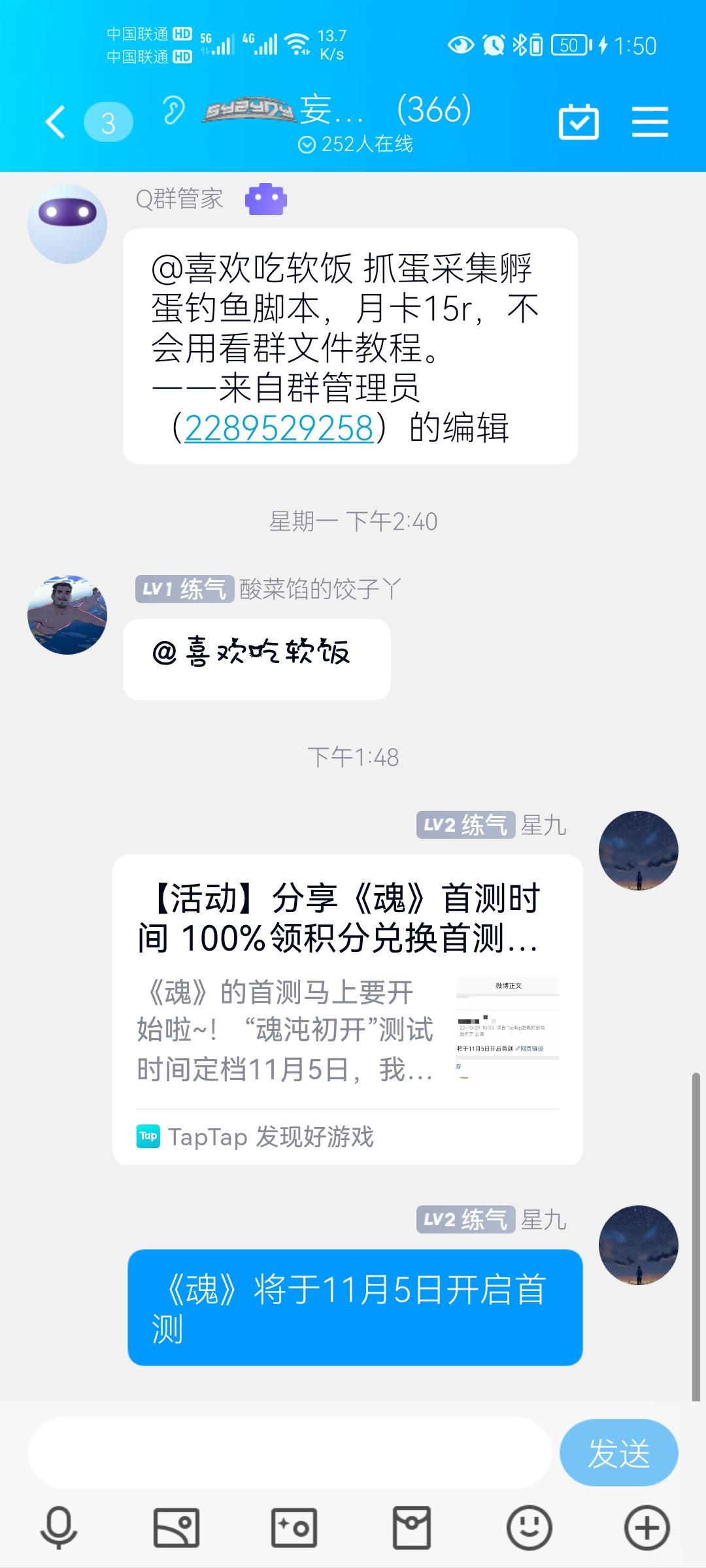The image size is (706, 1568).
Task: Tap the 《魂》将于11月5日开启首测 message bubble
Action: click(x=355, y=1307)
